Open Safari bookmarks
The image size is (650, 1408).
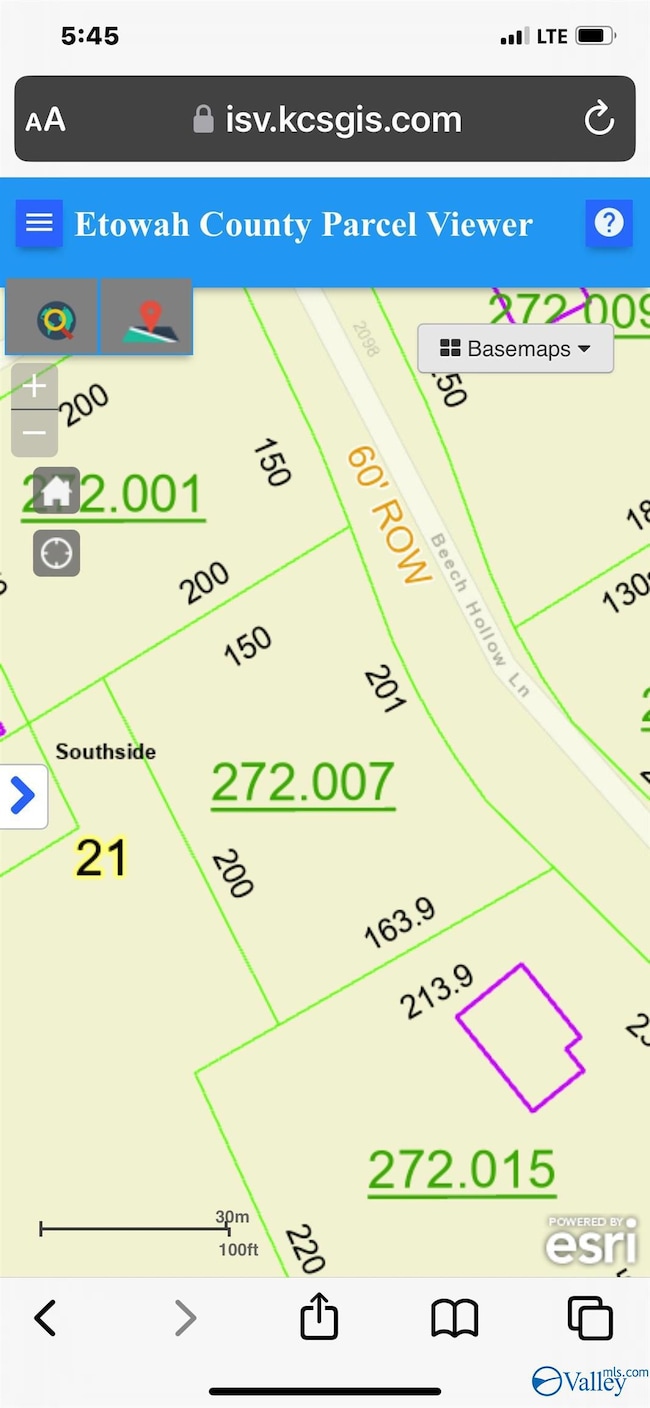[454, 1318]
